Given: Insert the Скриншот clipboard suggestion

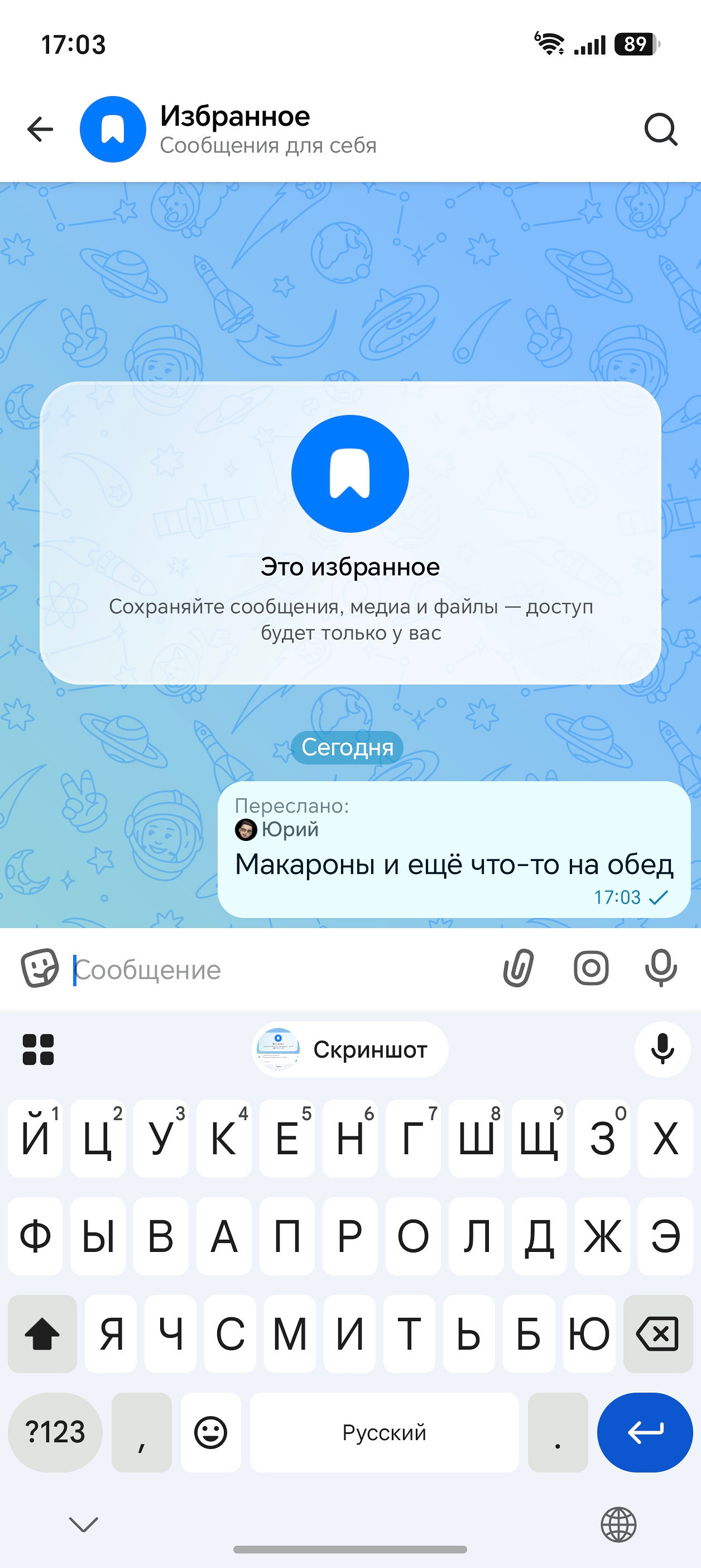Looking at the screenshot, I should click(350, 1049).
